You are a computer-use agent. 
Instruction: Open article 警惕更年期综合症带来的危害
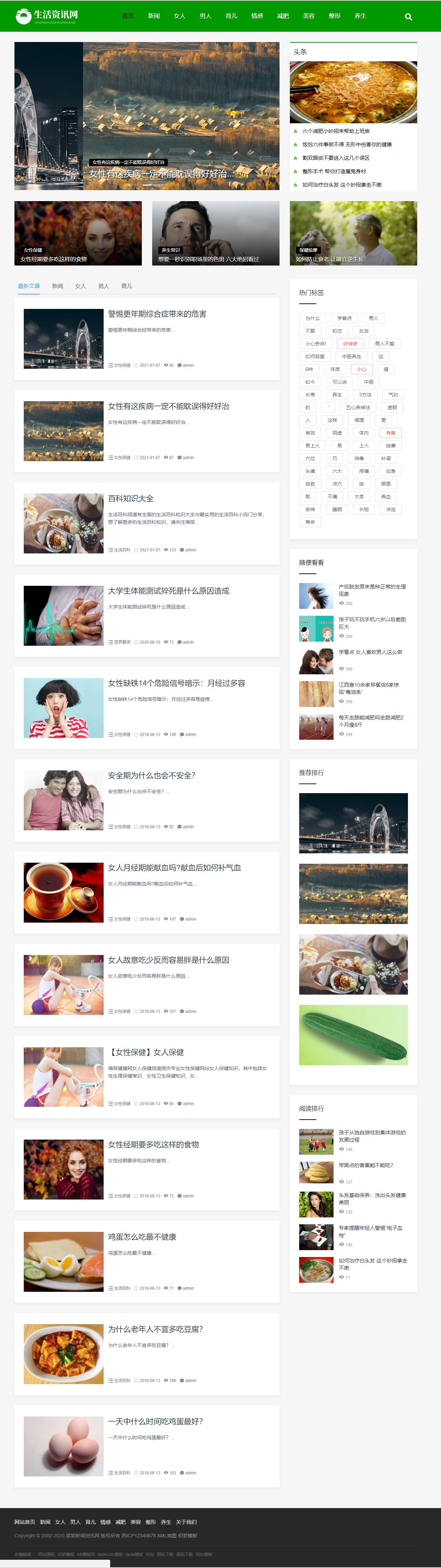[x=157, y=314]
